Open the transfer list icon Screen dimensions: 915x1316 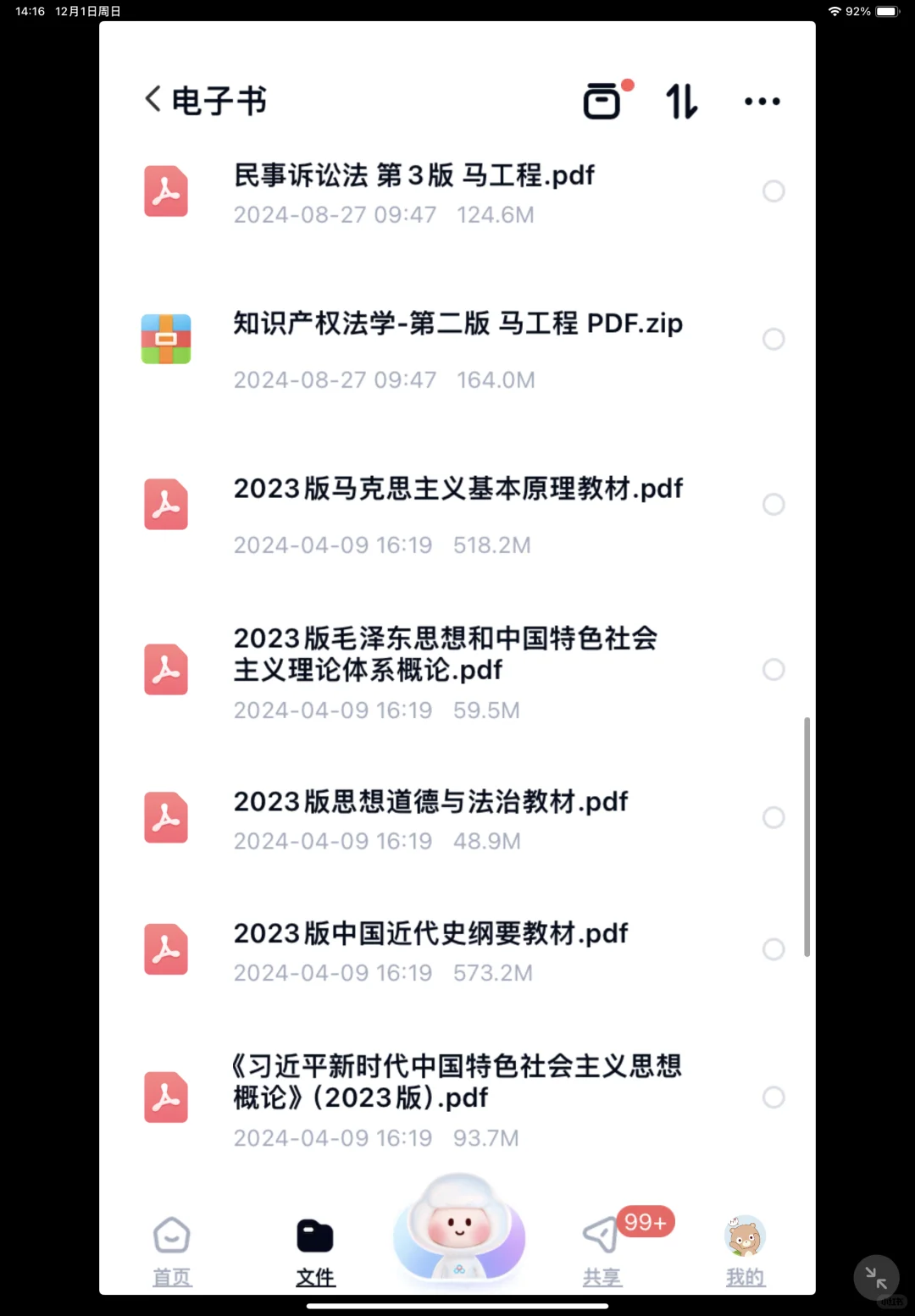(x=603, y=101)
